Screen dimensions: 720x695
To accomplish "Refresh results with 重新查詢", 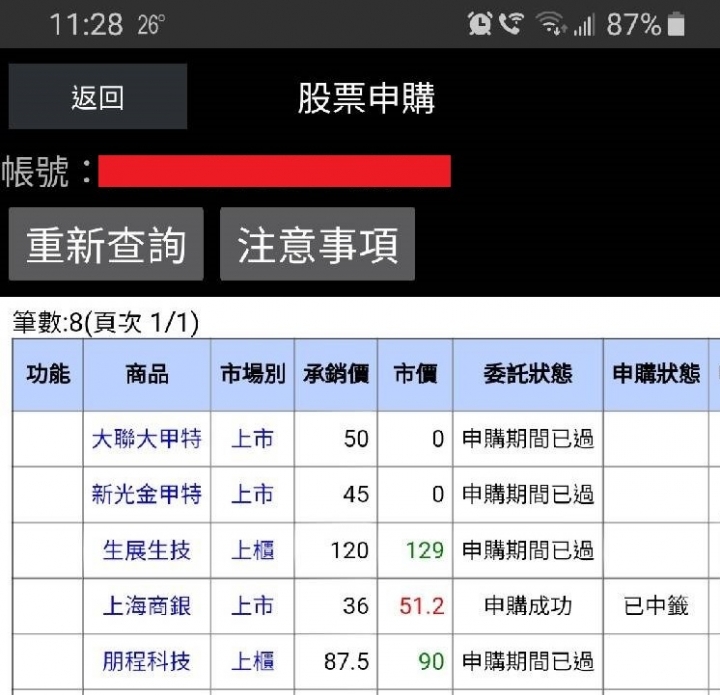I will pos(106,244).
